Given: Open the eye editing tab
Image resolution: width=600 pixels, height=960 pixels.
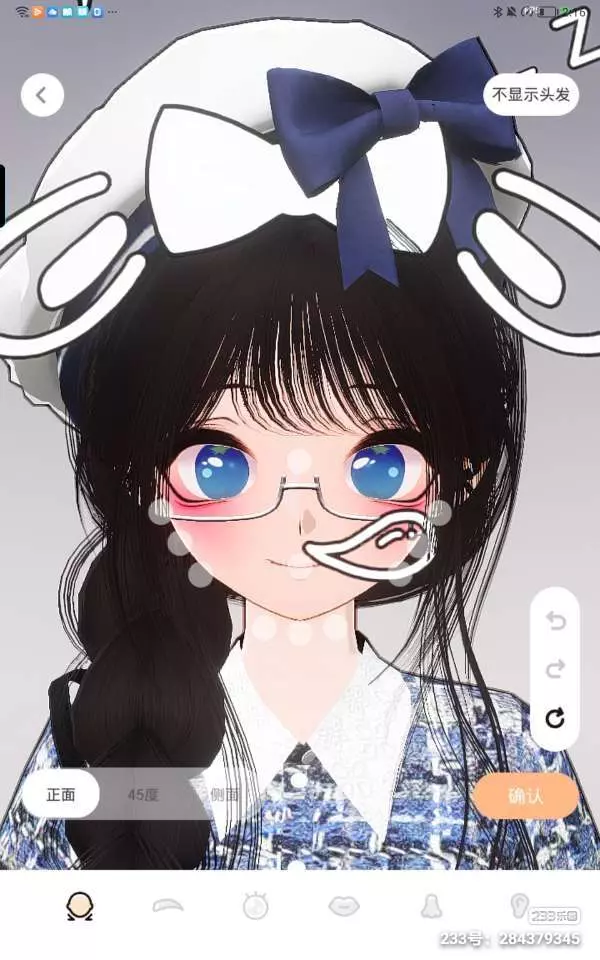Looking at the screenshot, I should [x=255, y=906].
